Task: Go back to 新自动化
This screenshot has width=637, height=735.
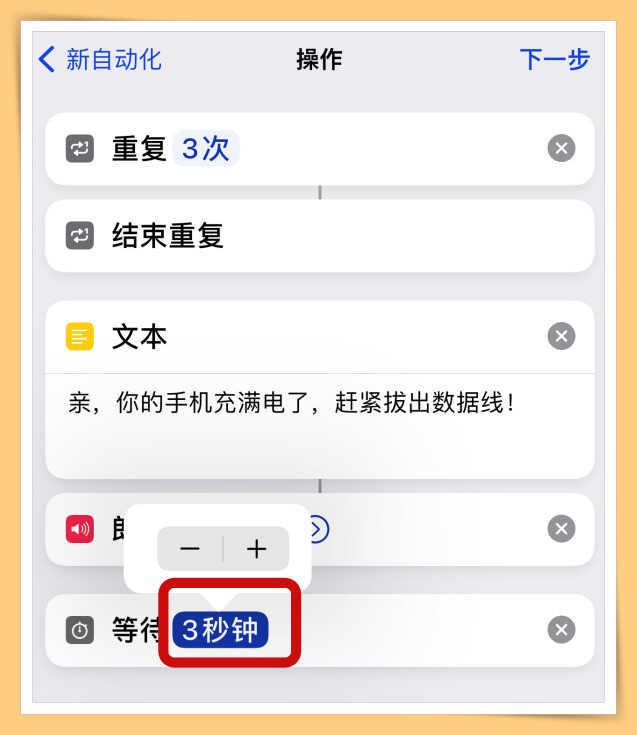Action: point(99,59)
